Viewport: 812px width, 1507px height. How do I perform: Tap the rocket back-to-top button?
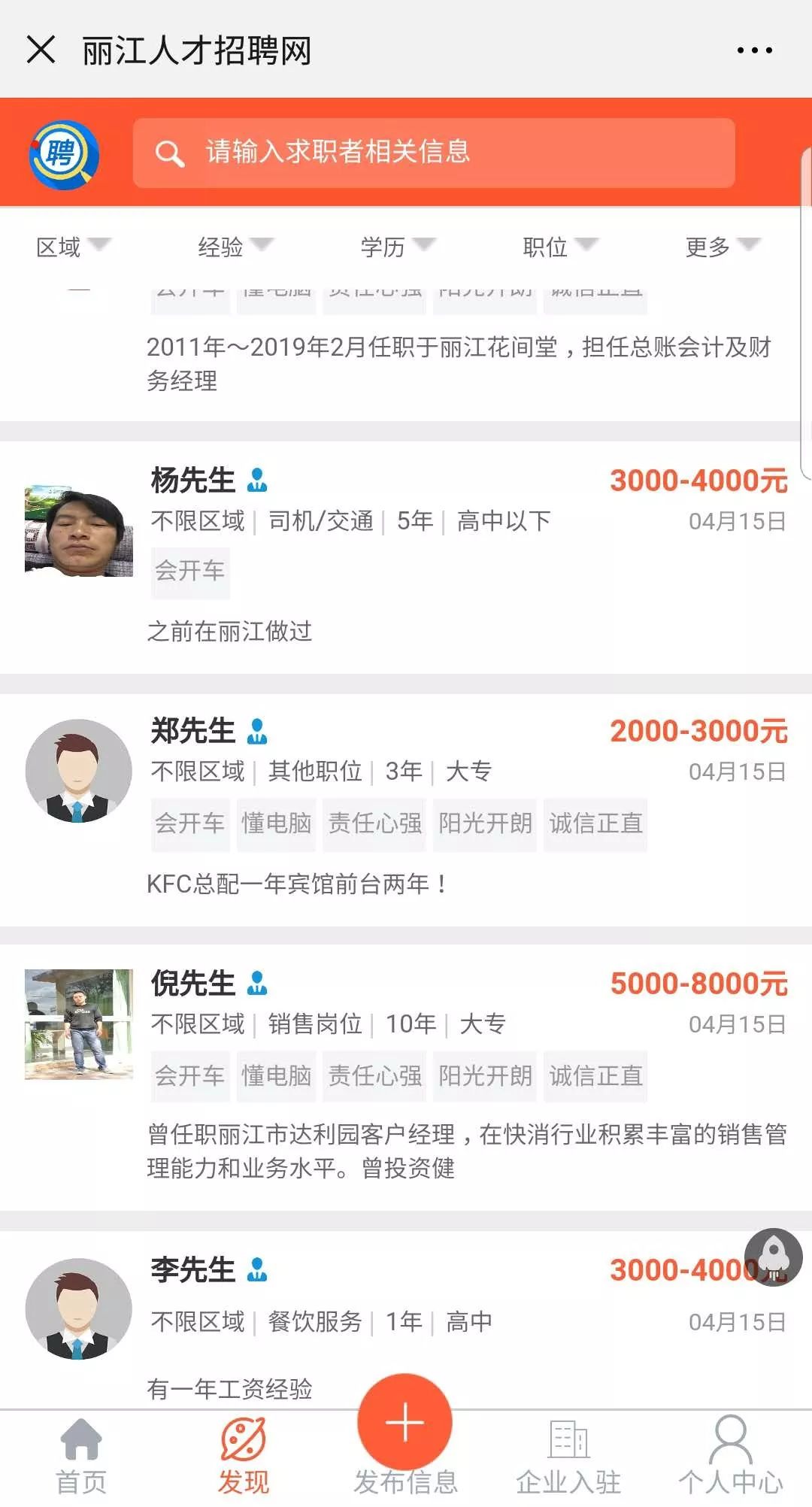[774, 1257]
